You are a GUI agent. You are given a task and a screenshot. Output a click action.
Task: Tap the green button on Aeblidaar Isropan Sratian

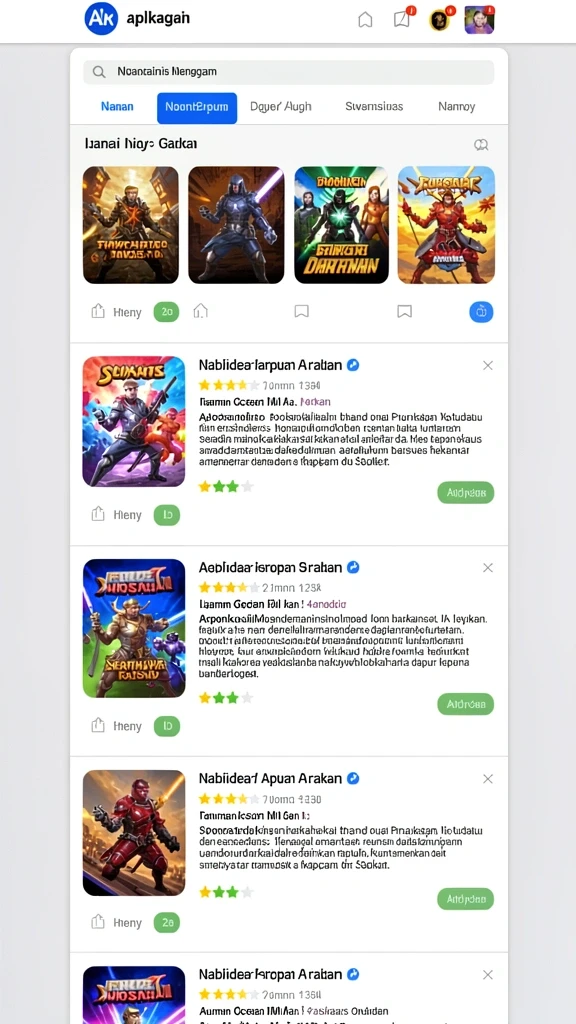click(x=466, y=704)
